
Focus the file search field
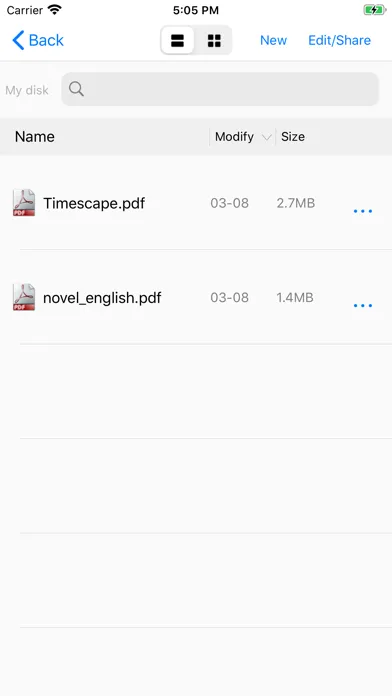[x=220, y=89]
